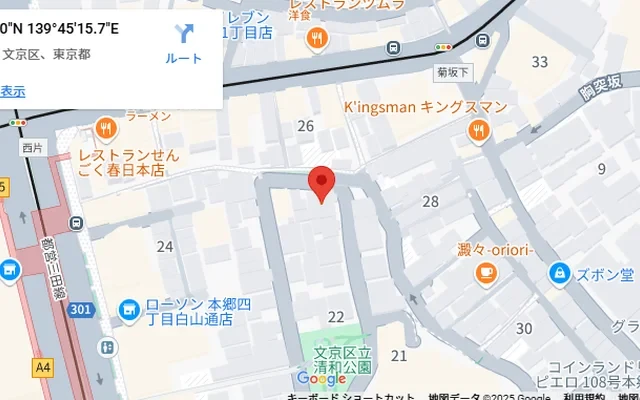Tap the red location pin
The image size is (640, 400).
[x=320, y=184]
